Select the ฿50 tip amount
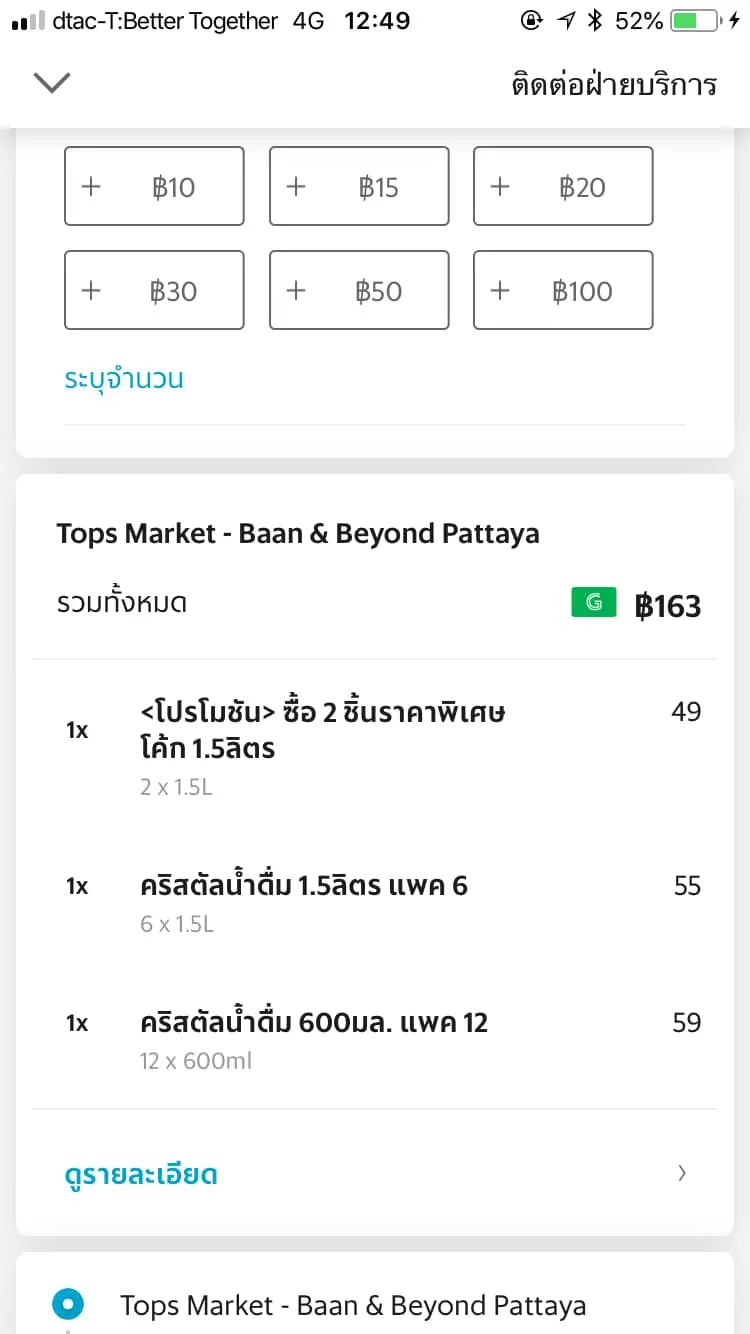This screenshot has height=1334, width=750. coord(359,290)
